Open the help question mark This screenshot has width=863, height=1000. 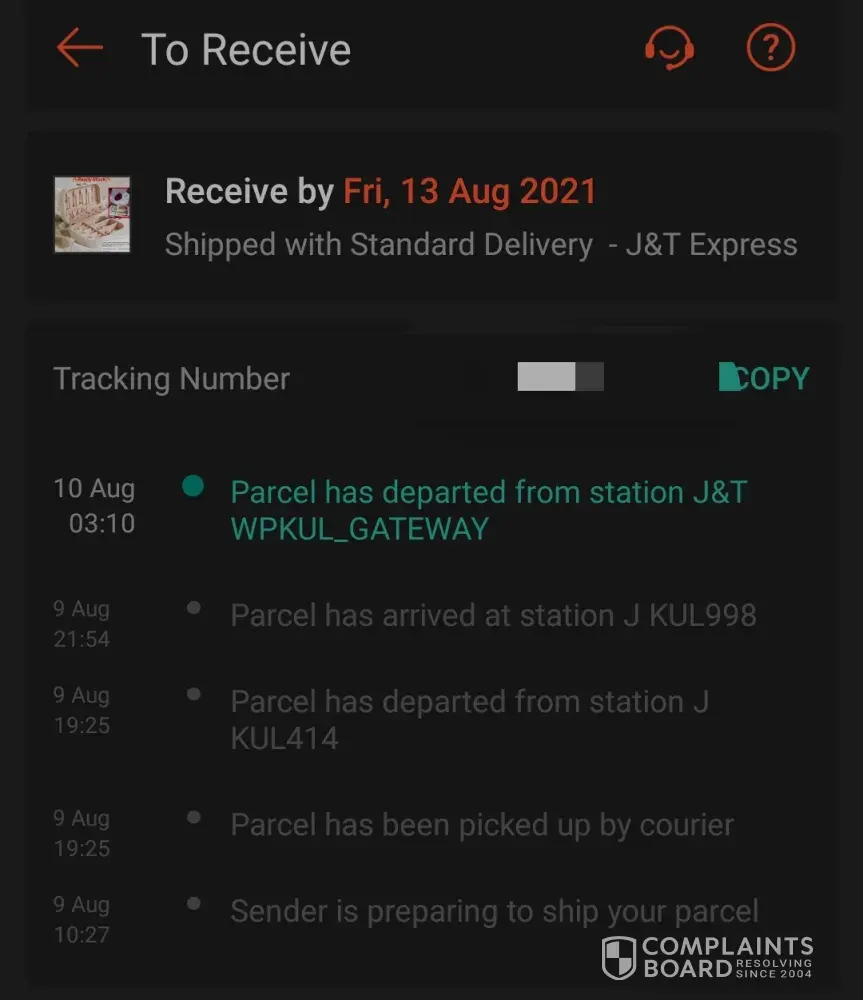click(x=770, y=48)
